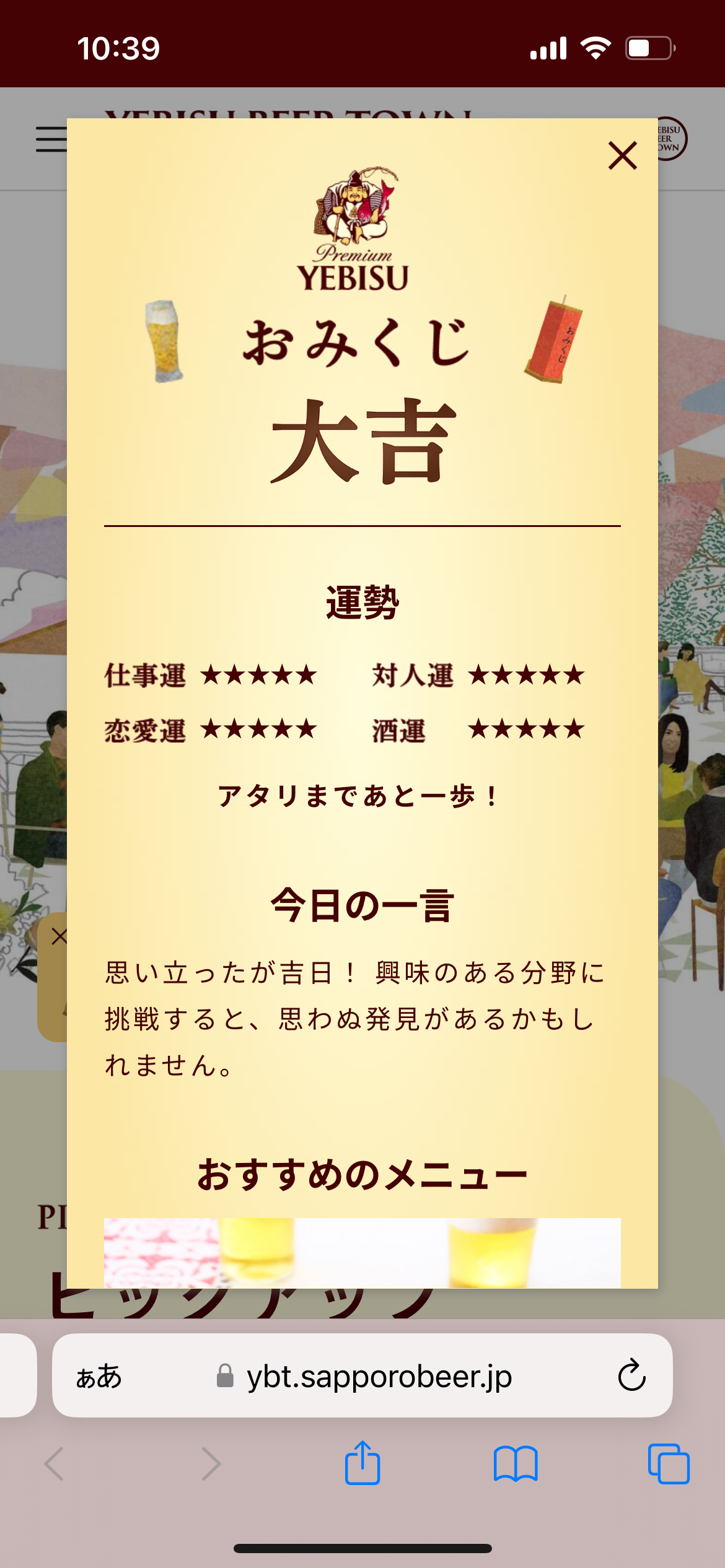Open the reader text size options

click(99, 1376)
